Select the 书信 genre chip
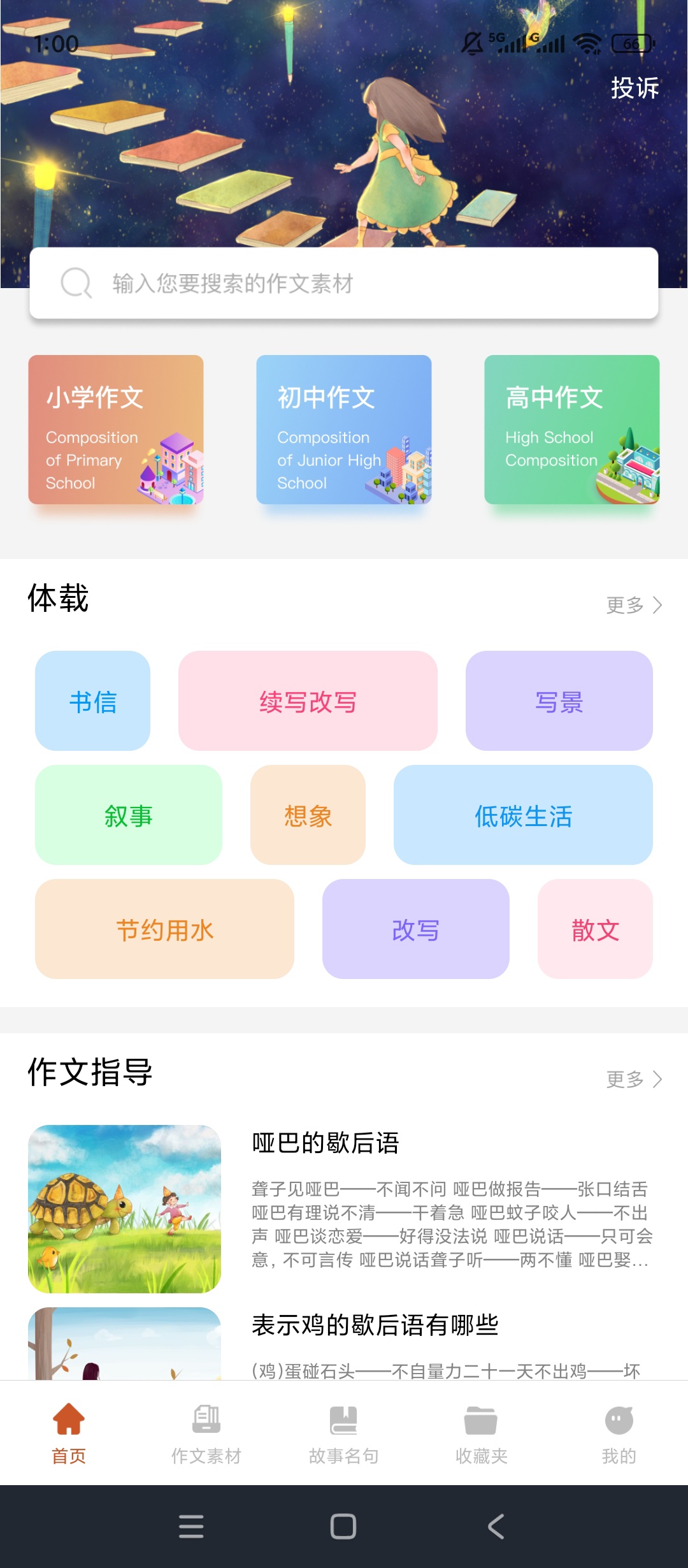 click(x=93, y=701)
